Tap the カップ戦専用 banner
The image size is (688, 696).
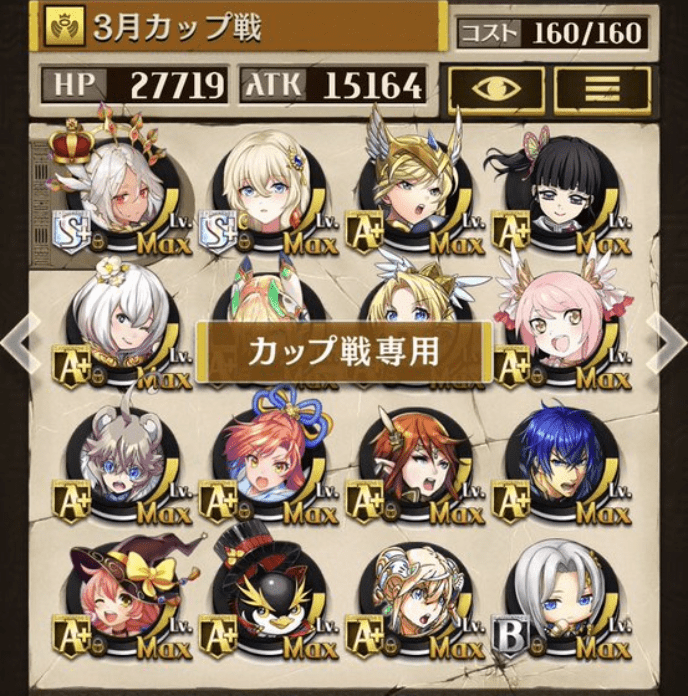(343, 351)
